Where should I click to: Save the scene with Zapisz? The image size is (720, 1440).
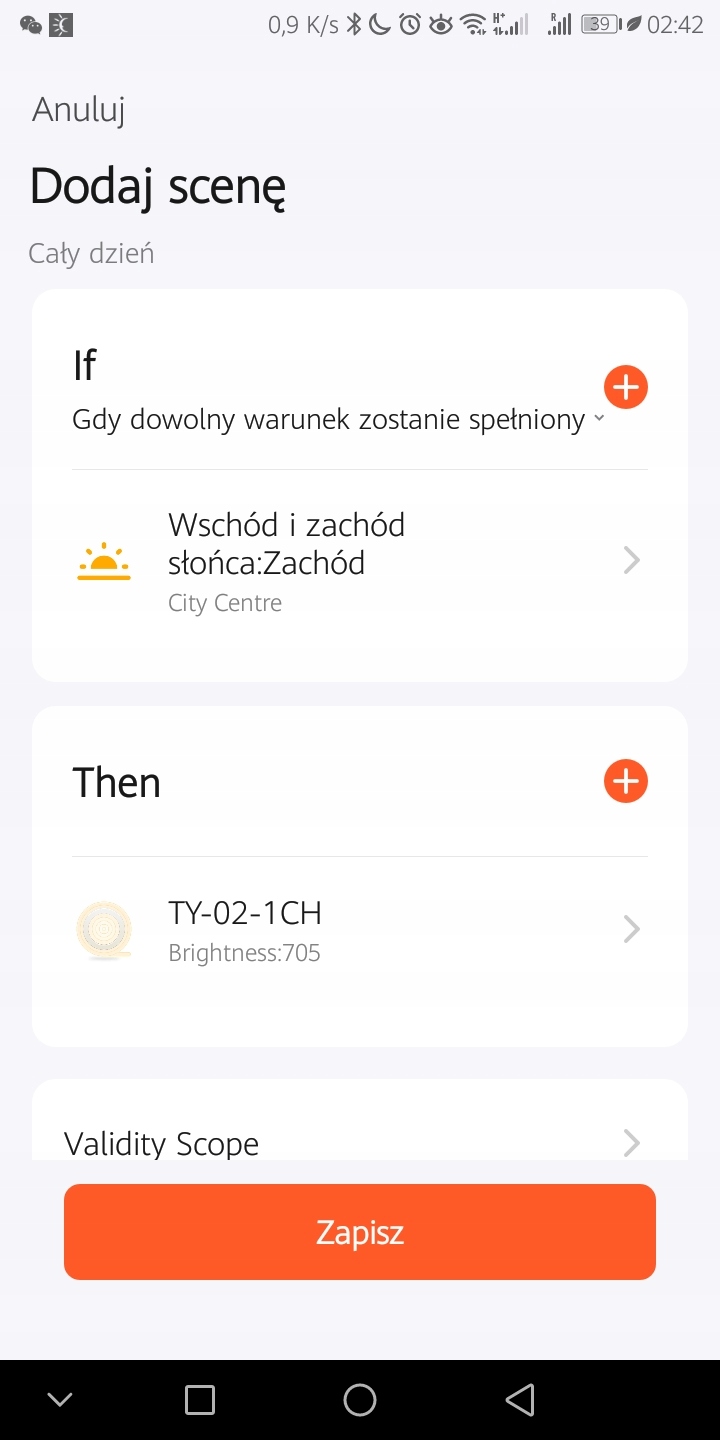click(360, 1232)
